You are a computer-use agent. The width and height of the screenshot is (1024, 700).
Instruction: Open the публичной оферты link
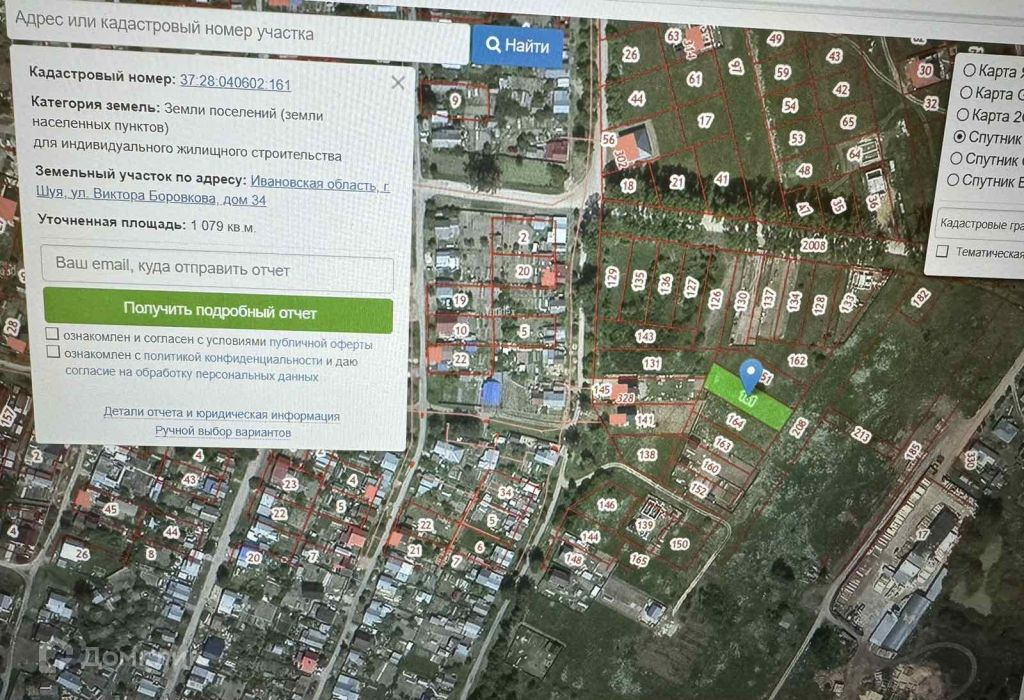(x=321, y=343)
